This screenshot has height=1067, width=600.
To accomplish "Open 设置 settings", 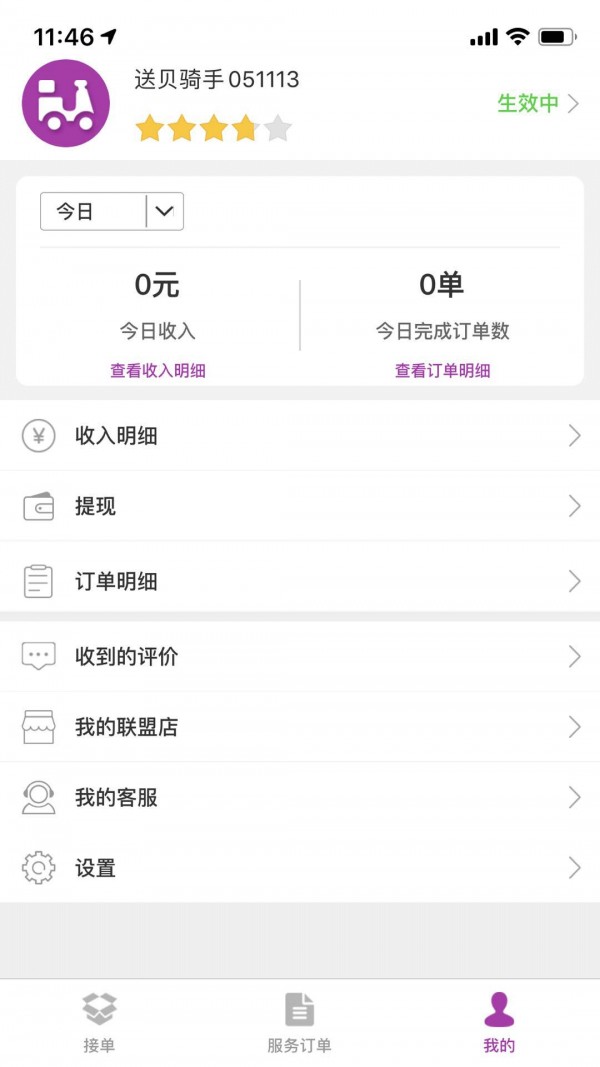I will 300,868.
